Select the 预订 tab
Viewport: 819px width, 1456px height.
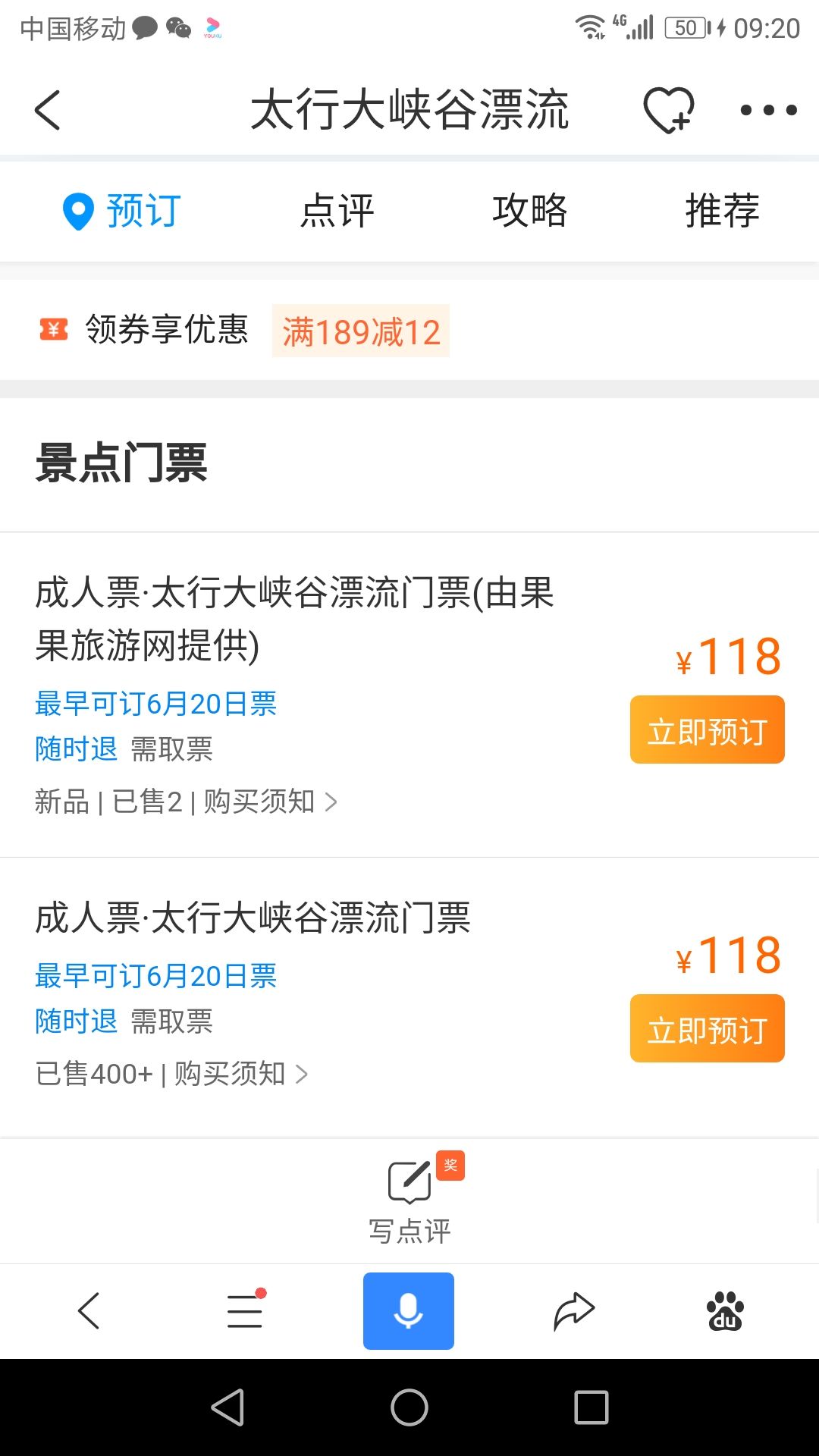click(121, 211)
